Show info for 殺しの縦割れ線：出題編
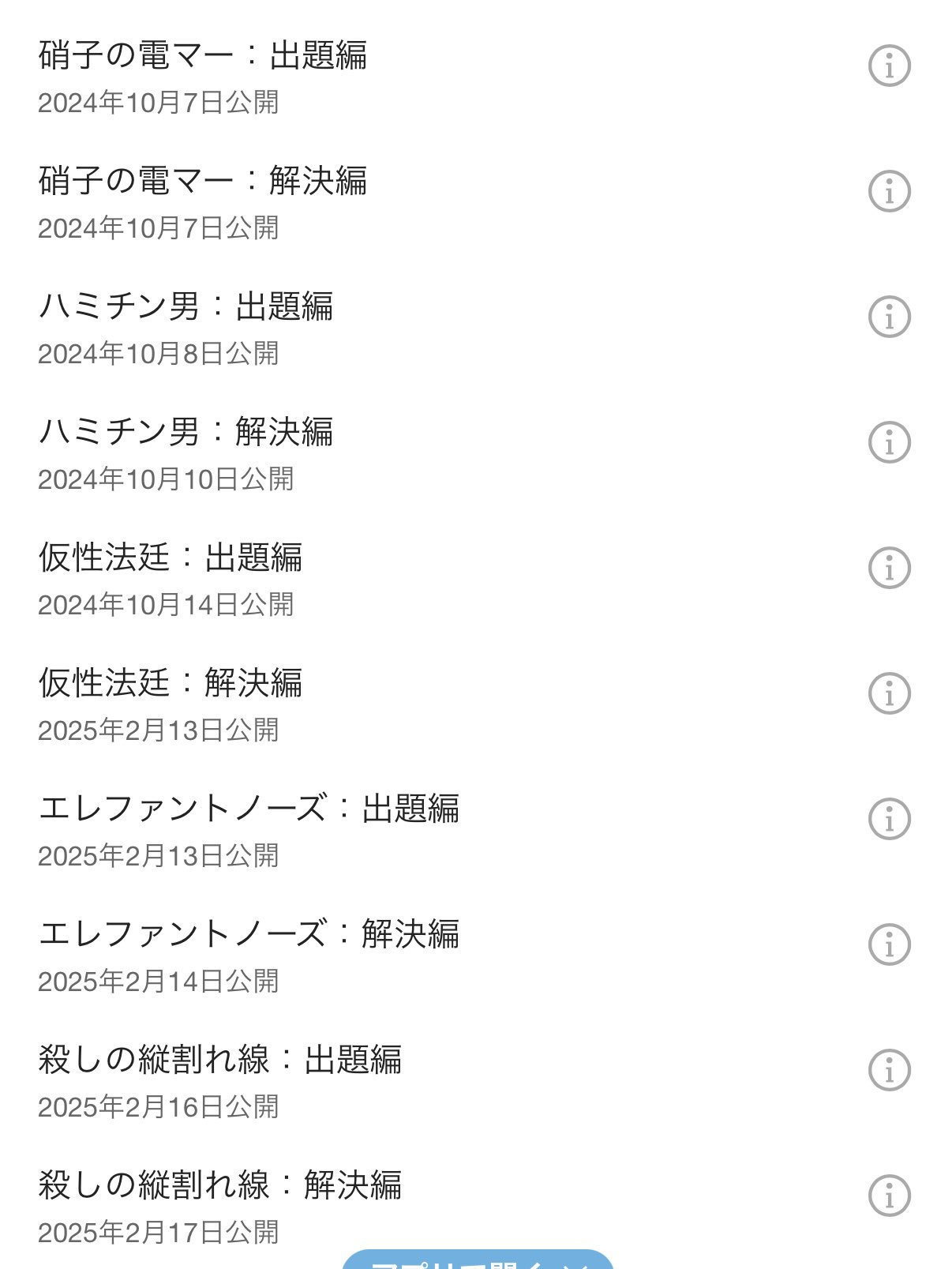Screen dimensions: 952x1269 889,1070
